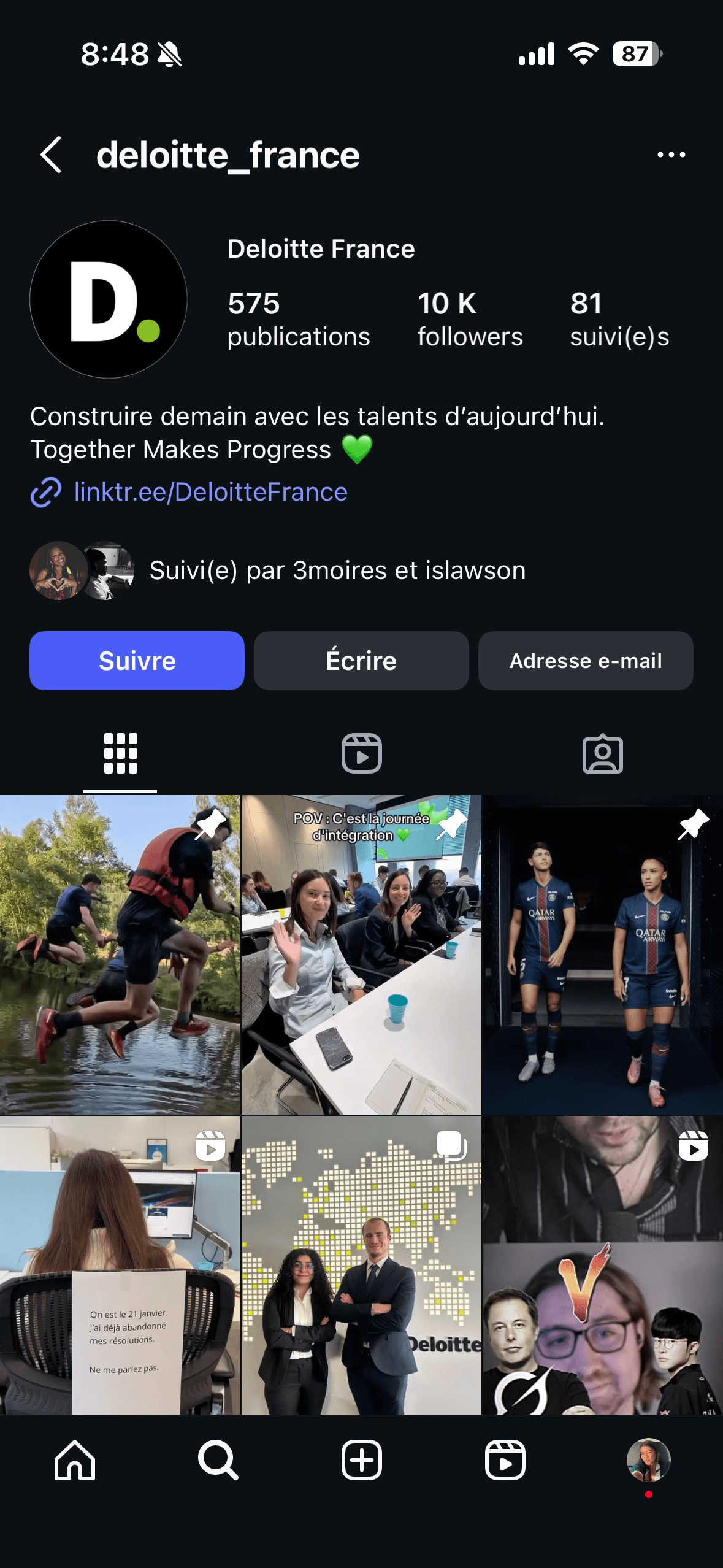The width and height of the screenshot is (723, 1568).
Task: Show the tagged photos tab
Action: tap(602, 753)
